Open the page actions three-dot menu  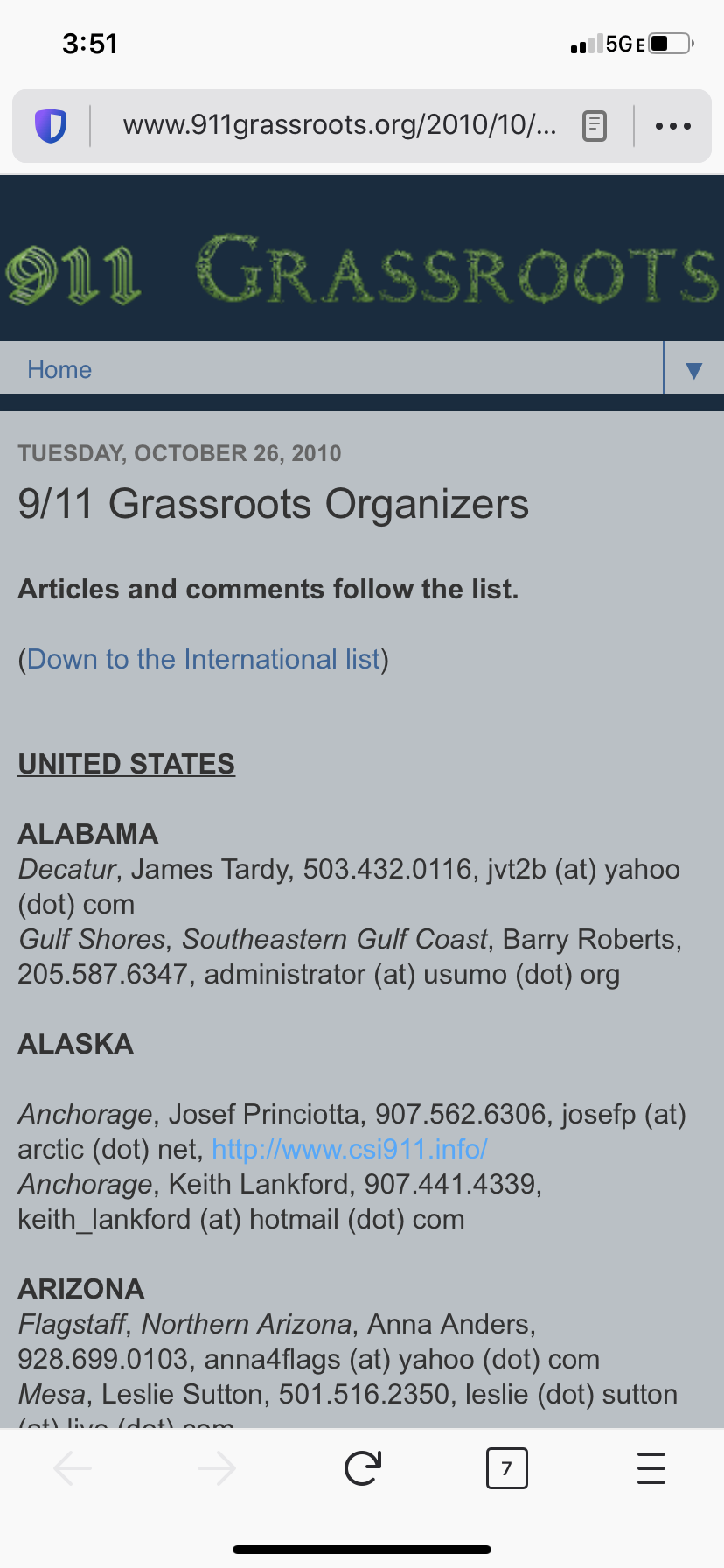[673, 126]
